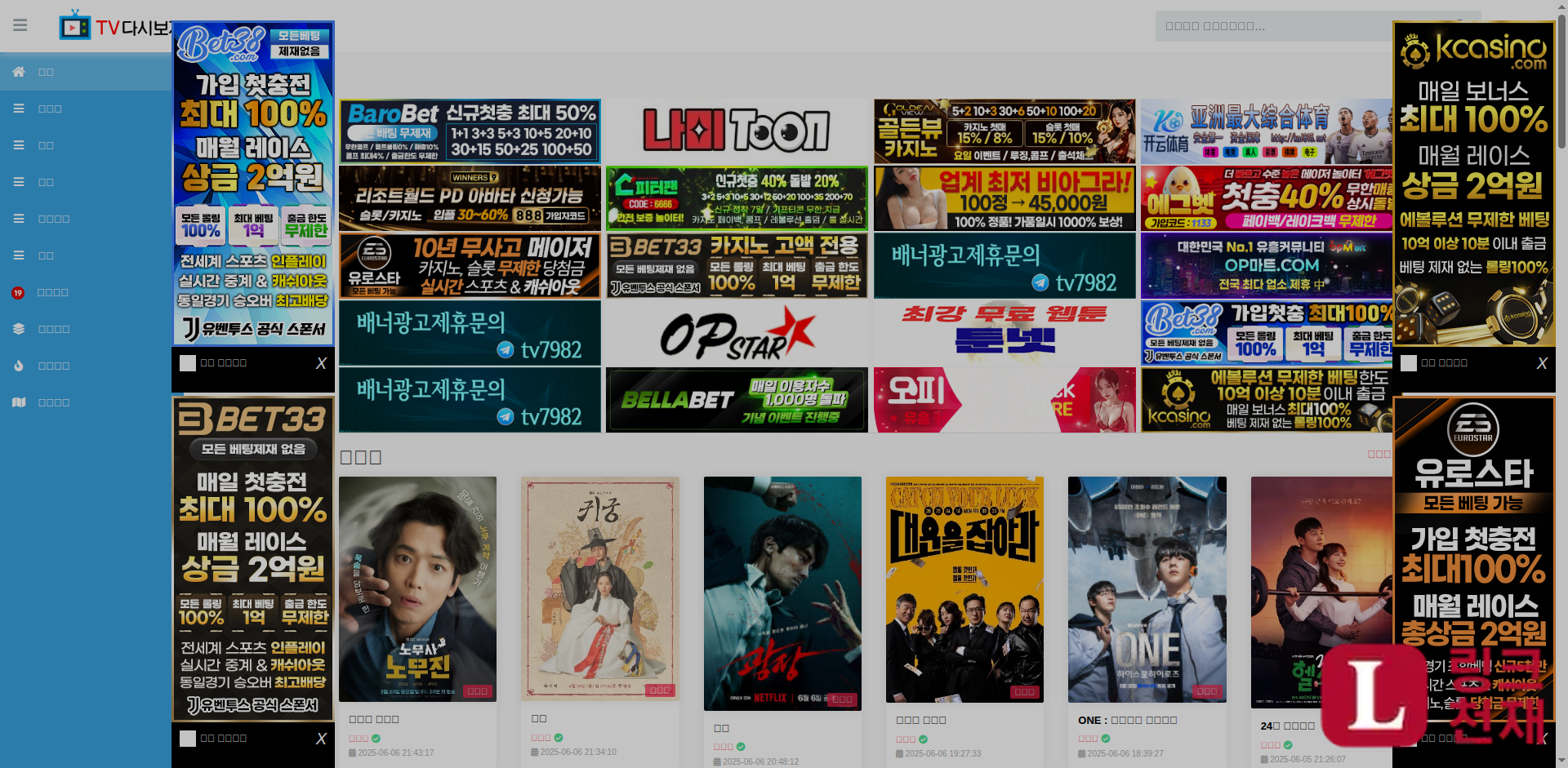1568x768 pixels.
Task: Open the BaroBet banner ad
Action: 470,131
